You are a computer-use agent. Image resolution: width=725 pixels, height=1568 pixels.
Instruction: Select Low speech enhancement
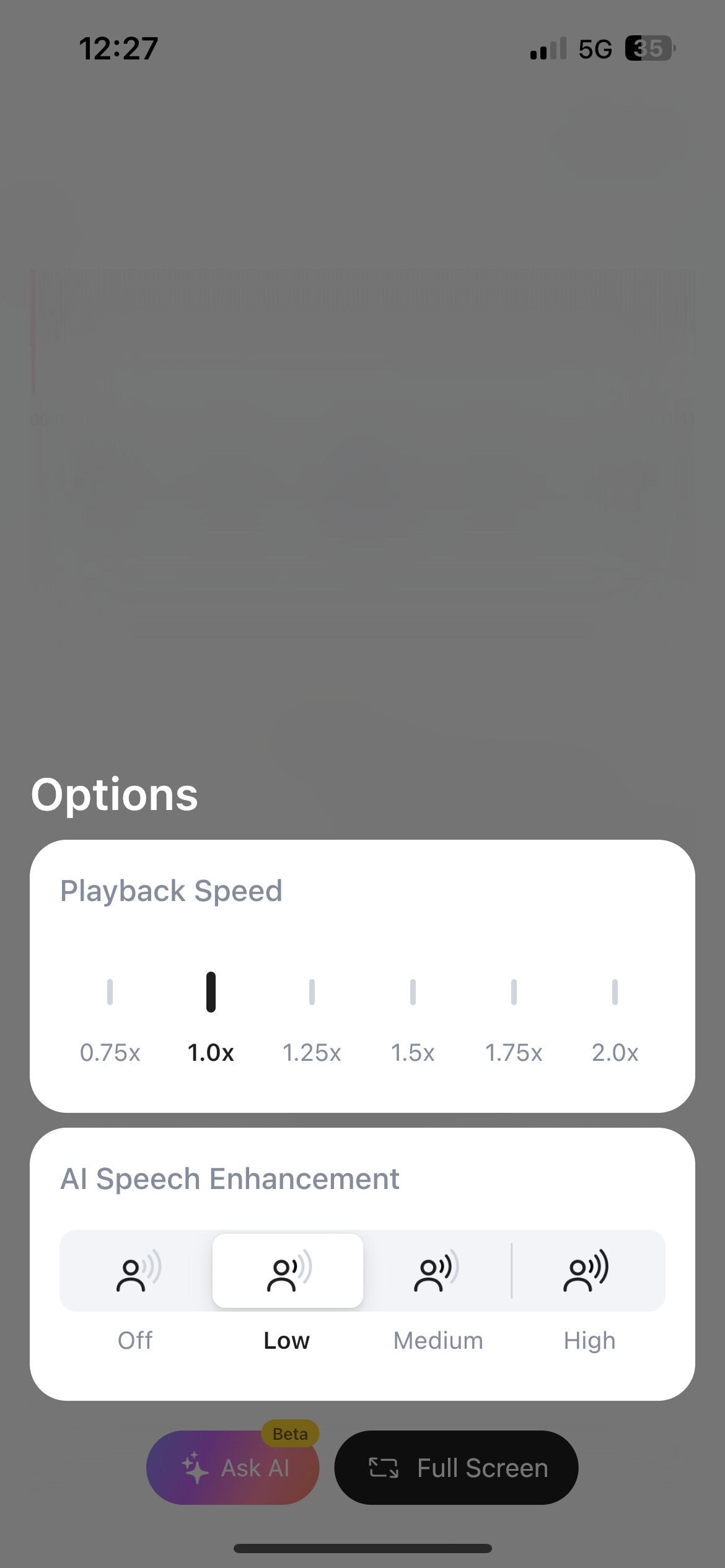coord(288,1271)
